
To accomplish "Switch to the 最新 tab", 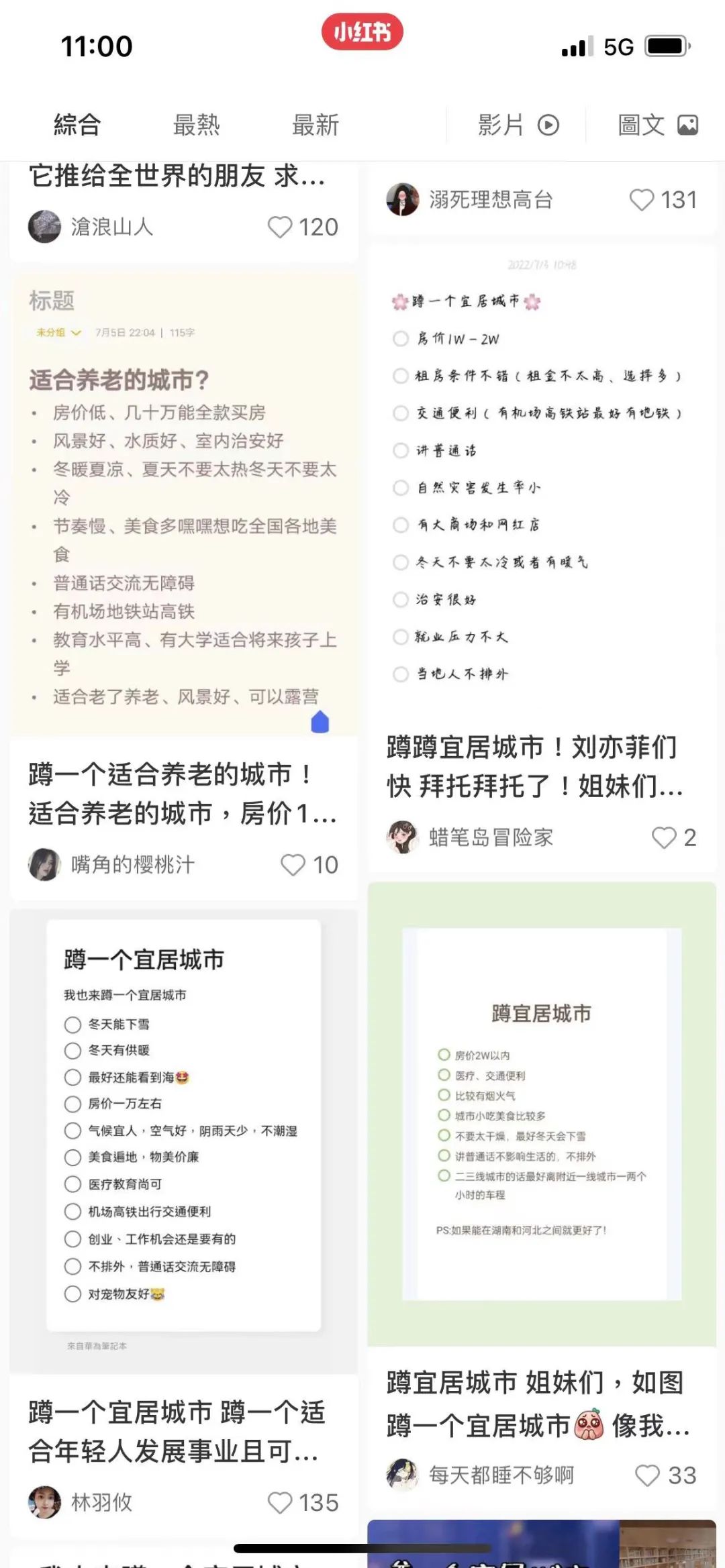I will point(316,125).
